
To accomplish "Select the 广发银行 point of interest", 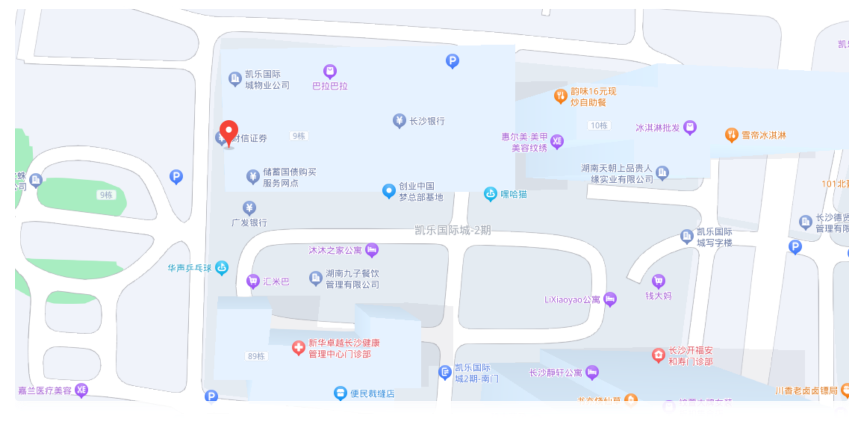I will coord(236,207).
